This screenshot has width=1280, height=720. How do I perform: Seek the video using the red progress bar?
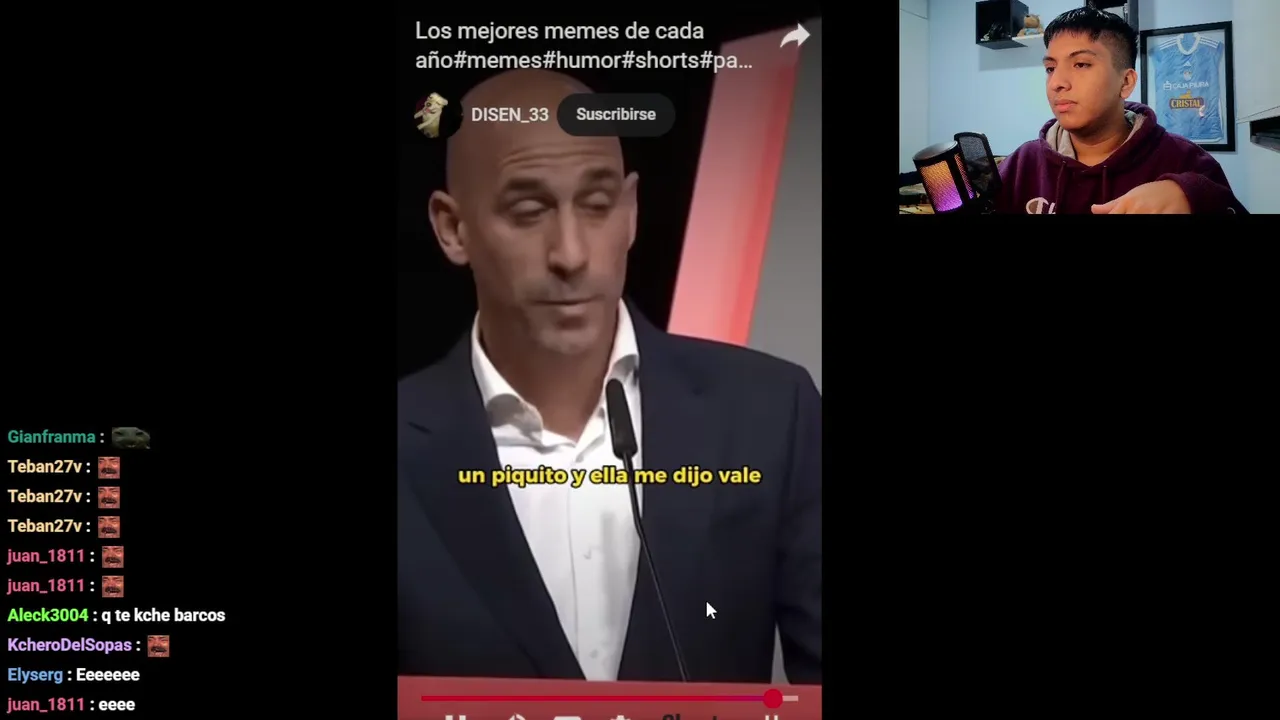pos(600,698)
